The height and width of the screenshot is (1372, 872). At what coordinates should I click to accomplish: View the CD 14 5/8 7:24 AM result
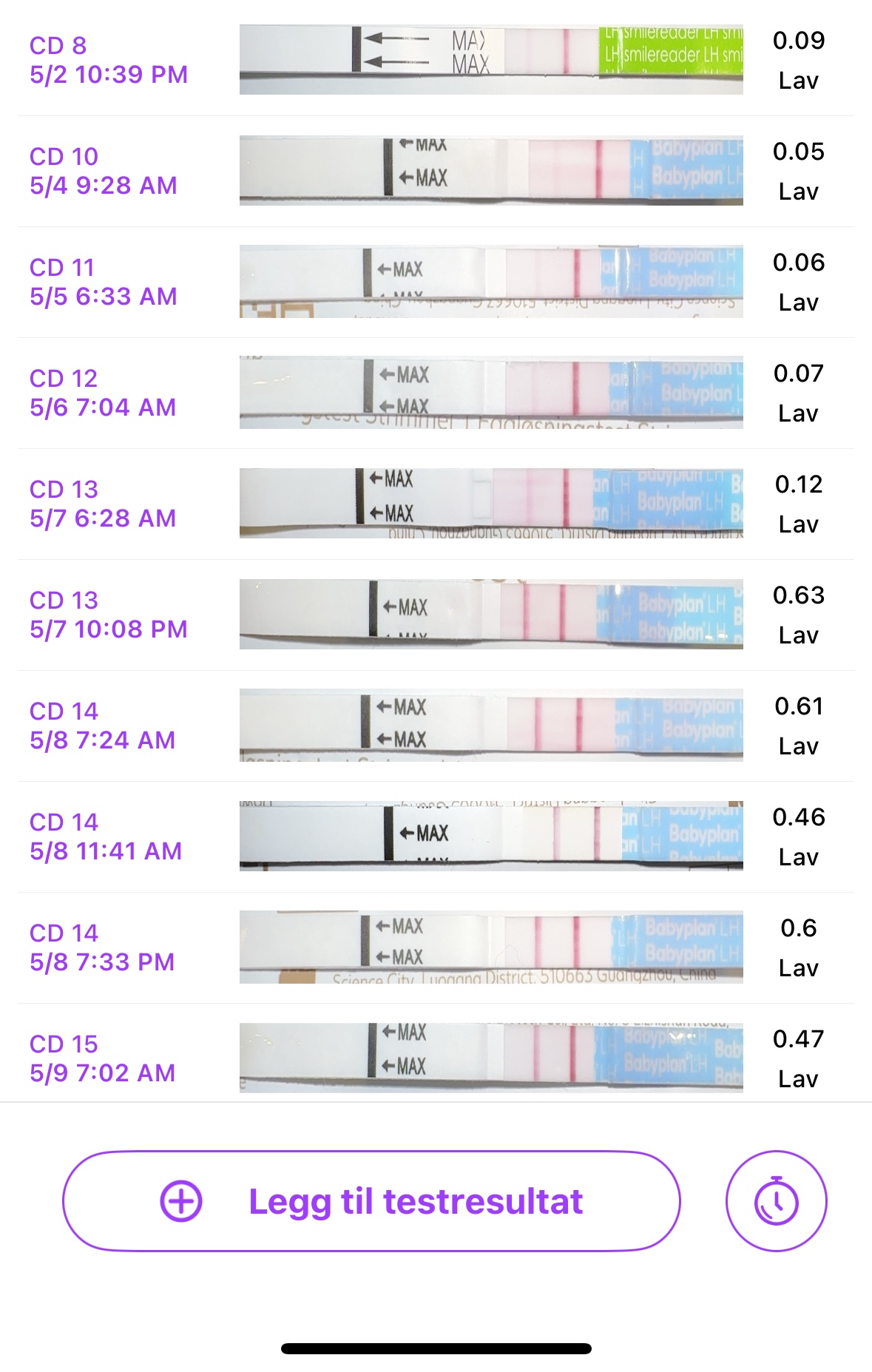coord(435,726)
